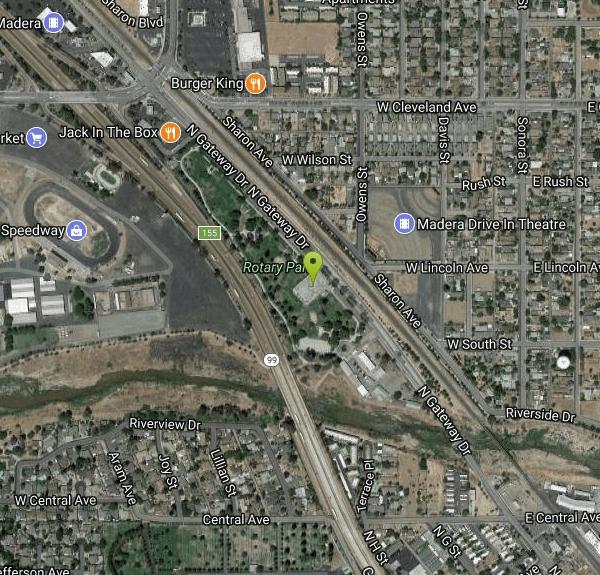Tap the Speedway place marker
This screenshot has height=575, width=600.
pyautogui.click(x=76, y=230)
